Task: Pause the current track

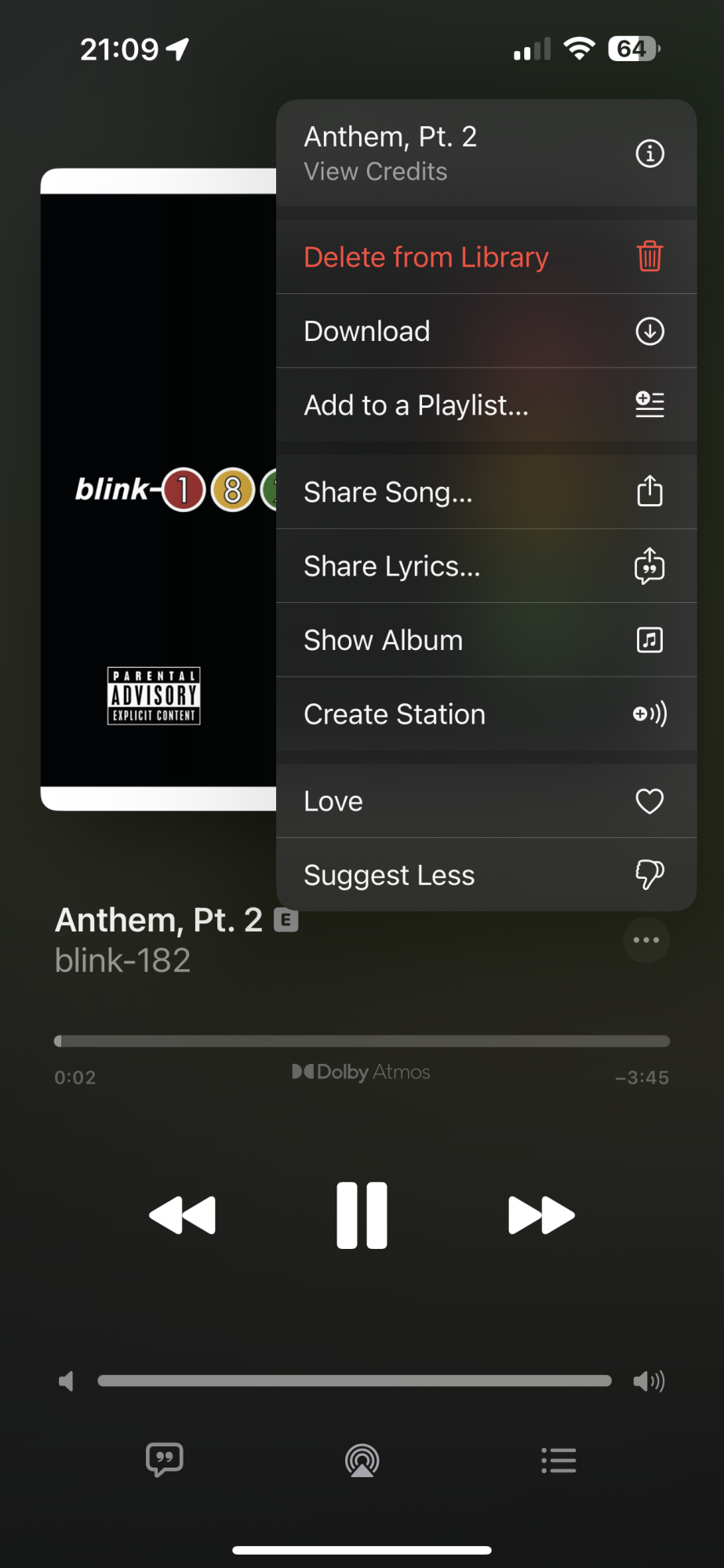Action: (362, 1215)
